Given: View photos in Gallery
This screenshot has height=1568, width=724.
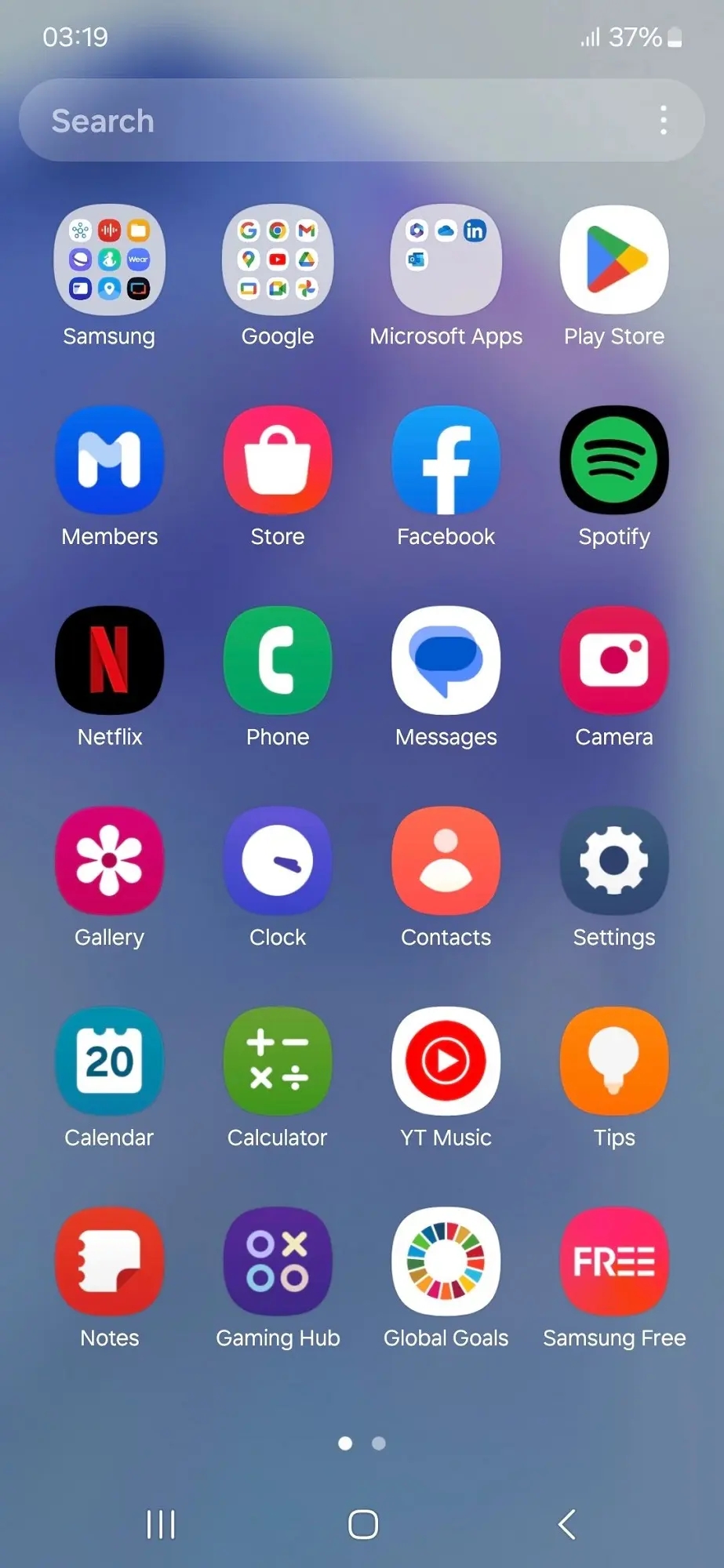Looking at the screenshot, I should coord(109,861).
